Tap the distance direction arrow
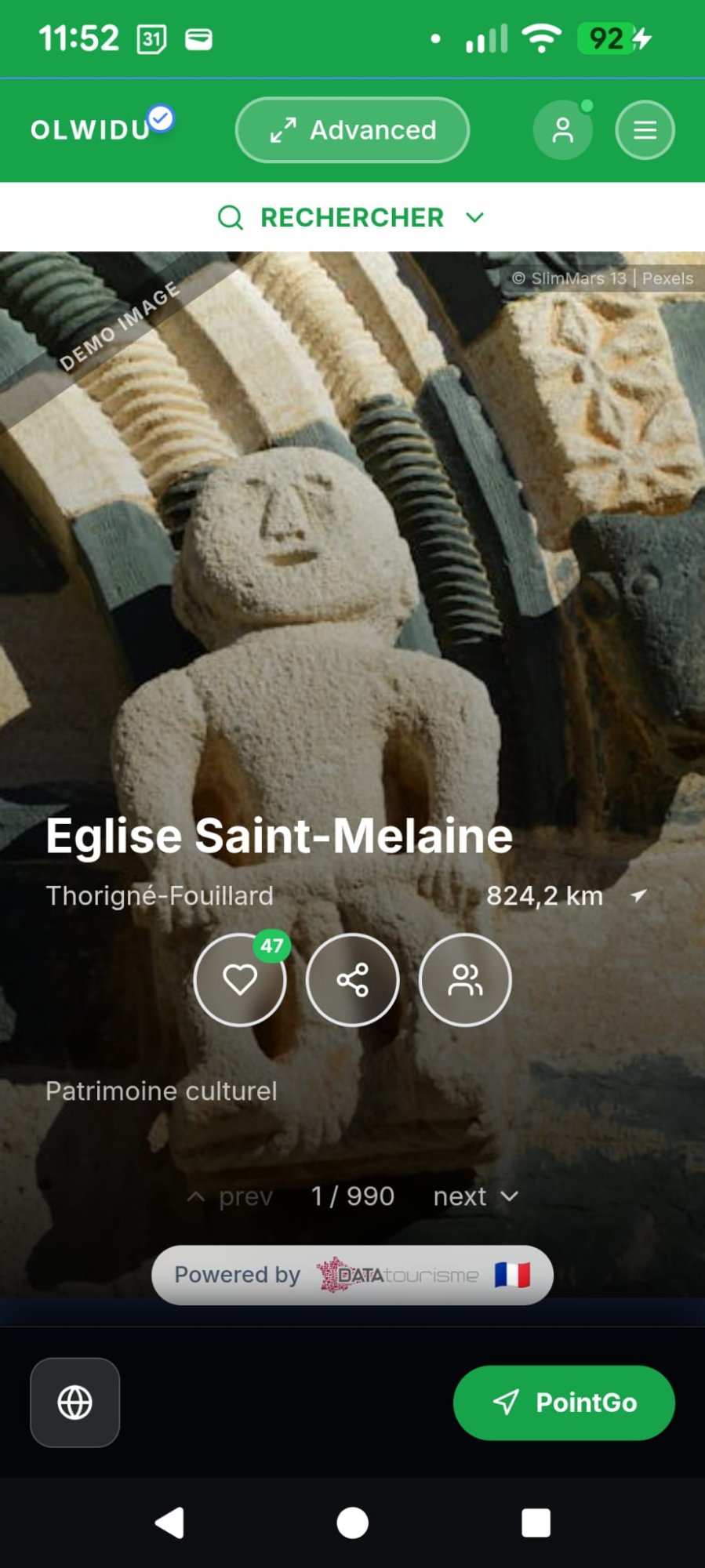 pyautogui.click(x=639, y=895)
